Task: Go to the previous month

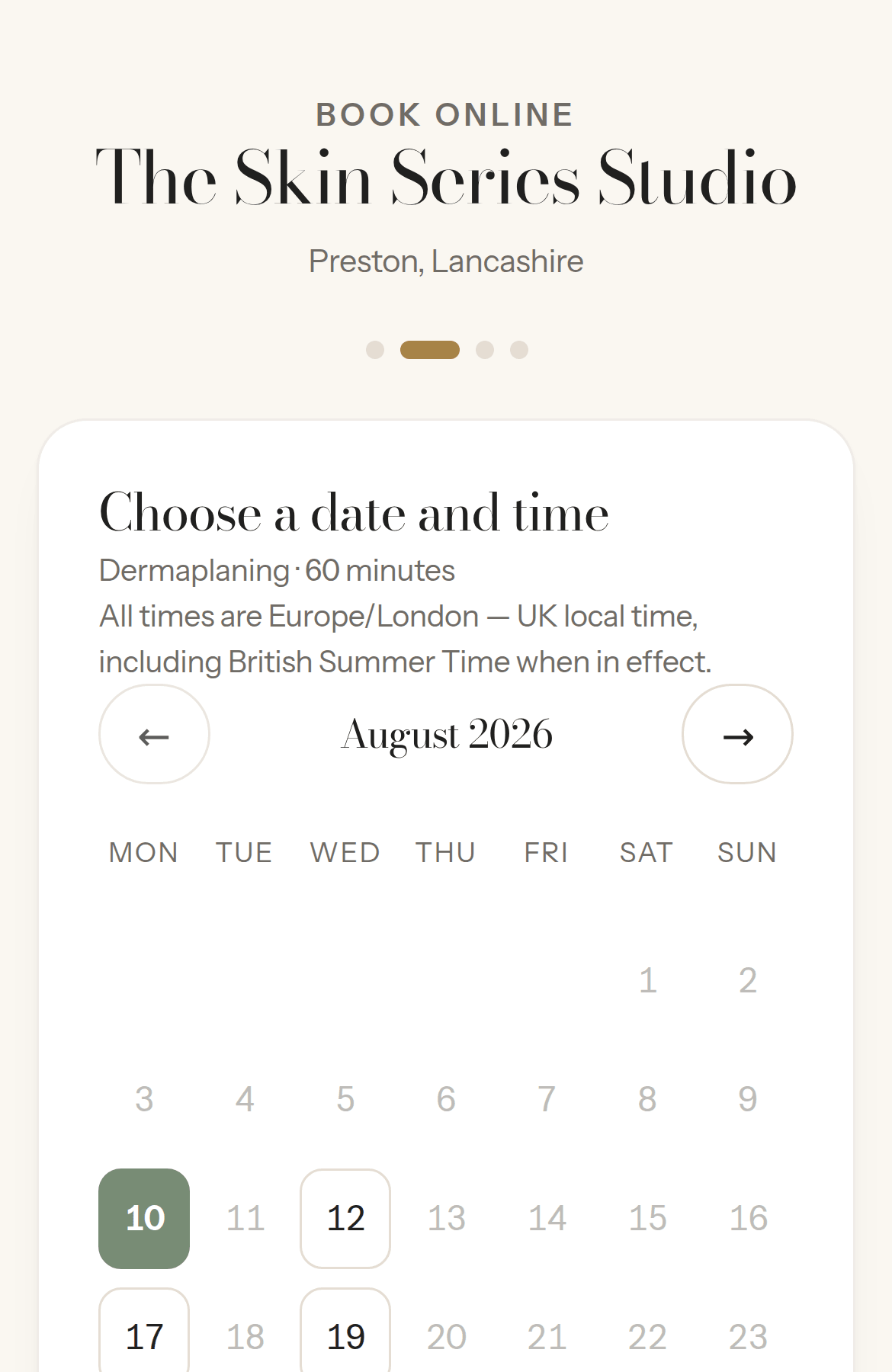Action: coord(154,734)
